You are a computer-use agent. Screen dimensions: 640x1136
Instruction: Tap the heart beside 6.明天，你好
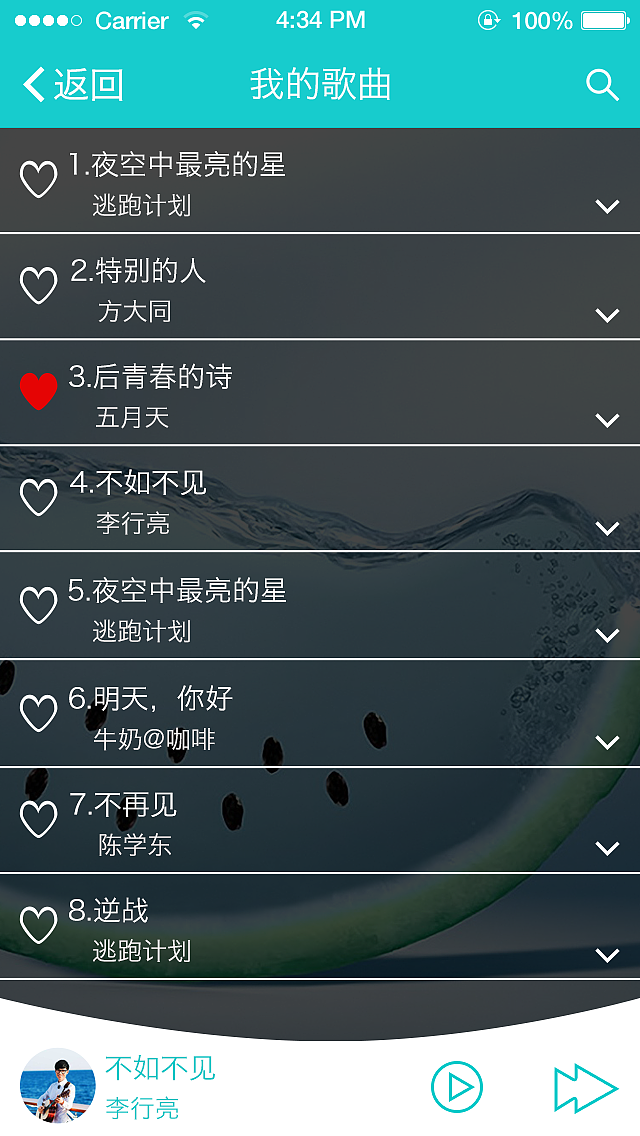39,713
